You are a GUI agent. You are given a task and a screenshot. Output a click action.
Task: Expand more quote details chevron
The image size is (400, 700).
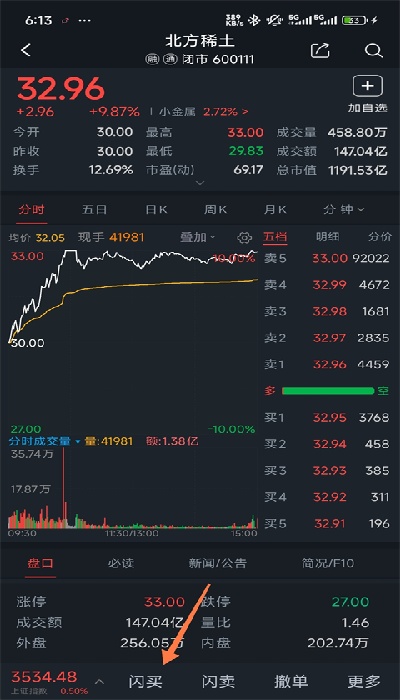click(200, 183)
